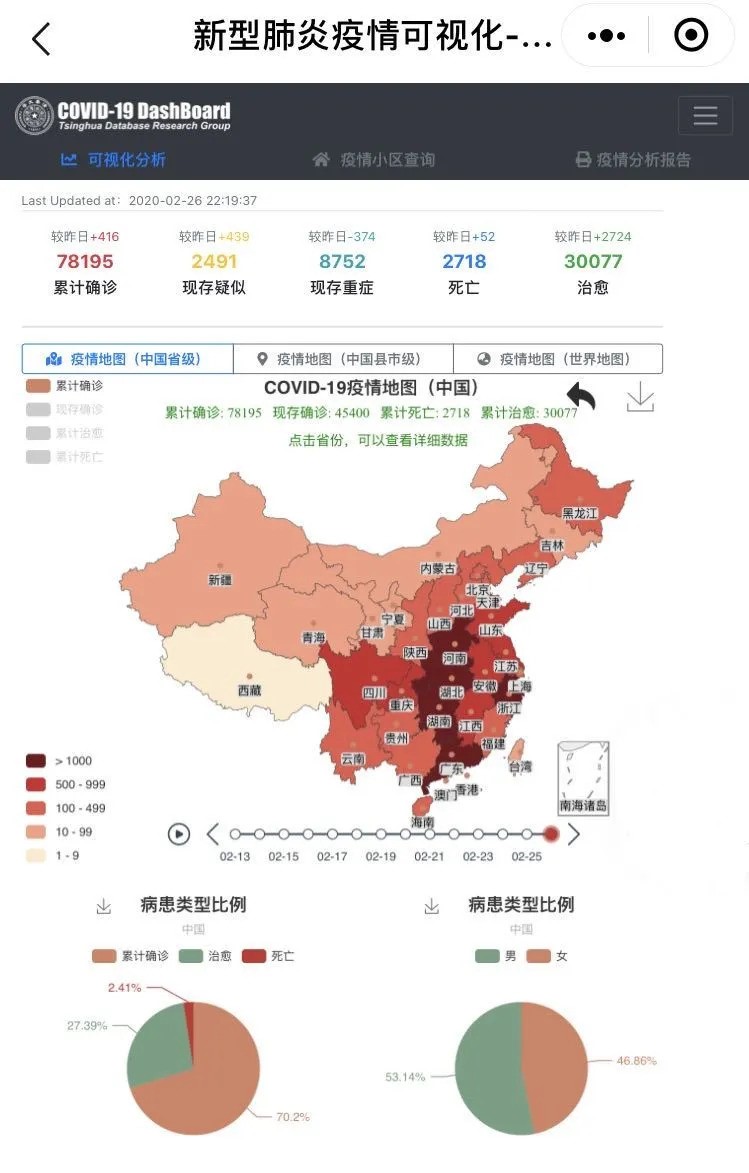Toggle 累计死亡 legend series

click(x=65, y=457)
